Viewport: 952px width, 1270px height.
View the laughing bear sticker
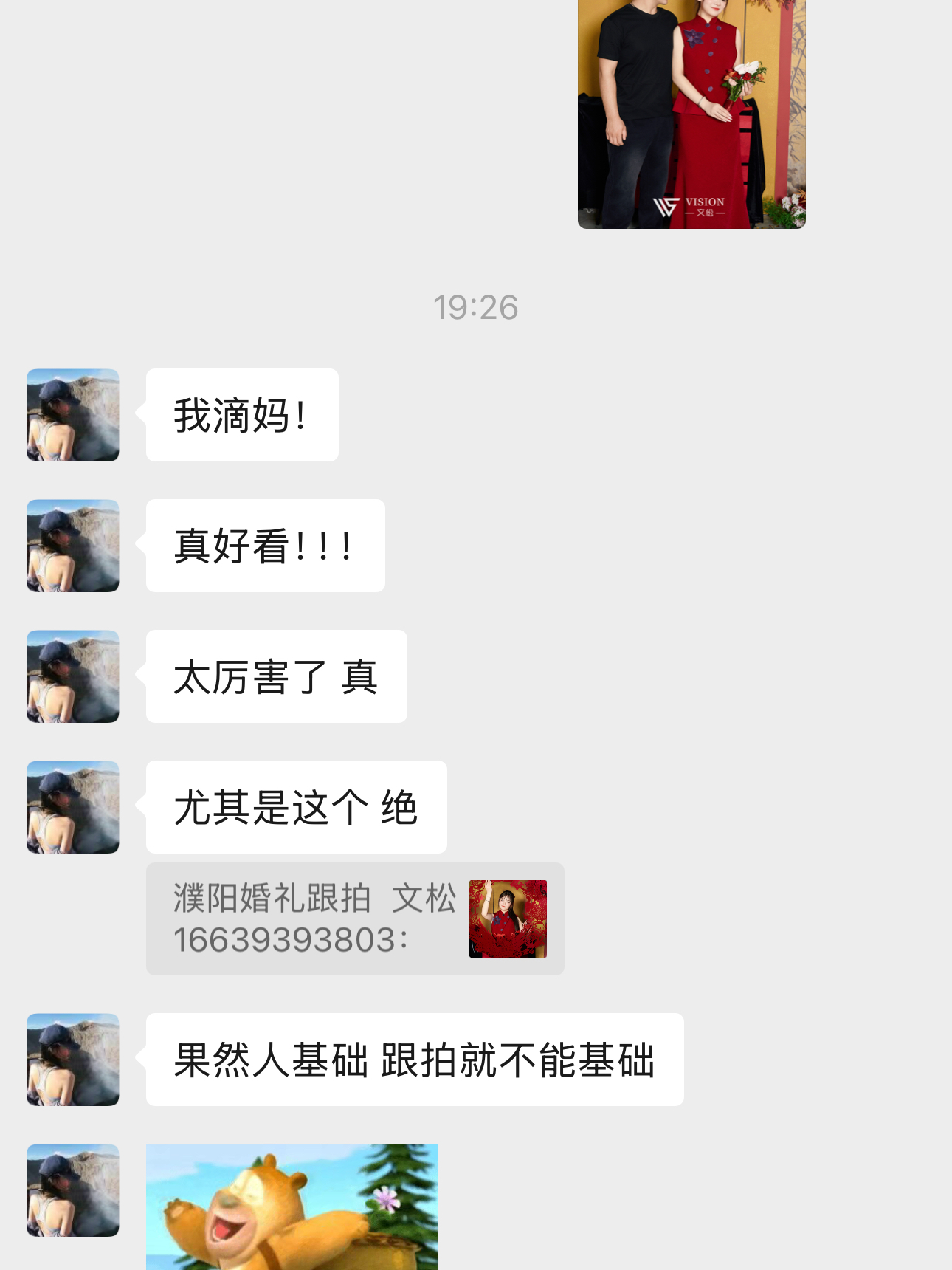pyautogui.click(x=292, y=1206)
